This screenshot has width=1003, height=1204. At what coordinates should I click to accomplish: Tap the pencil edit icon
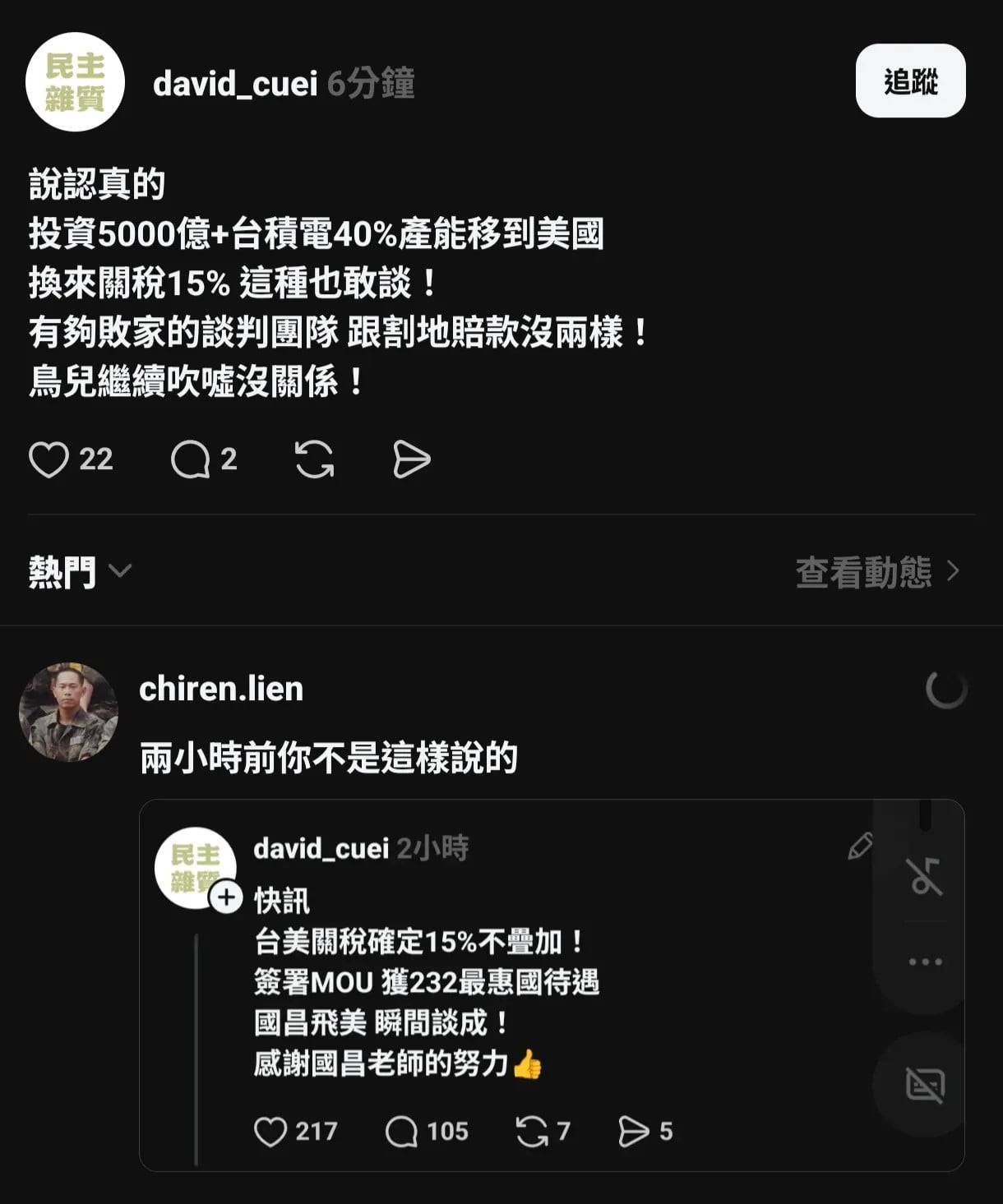[x=860, y=846]
